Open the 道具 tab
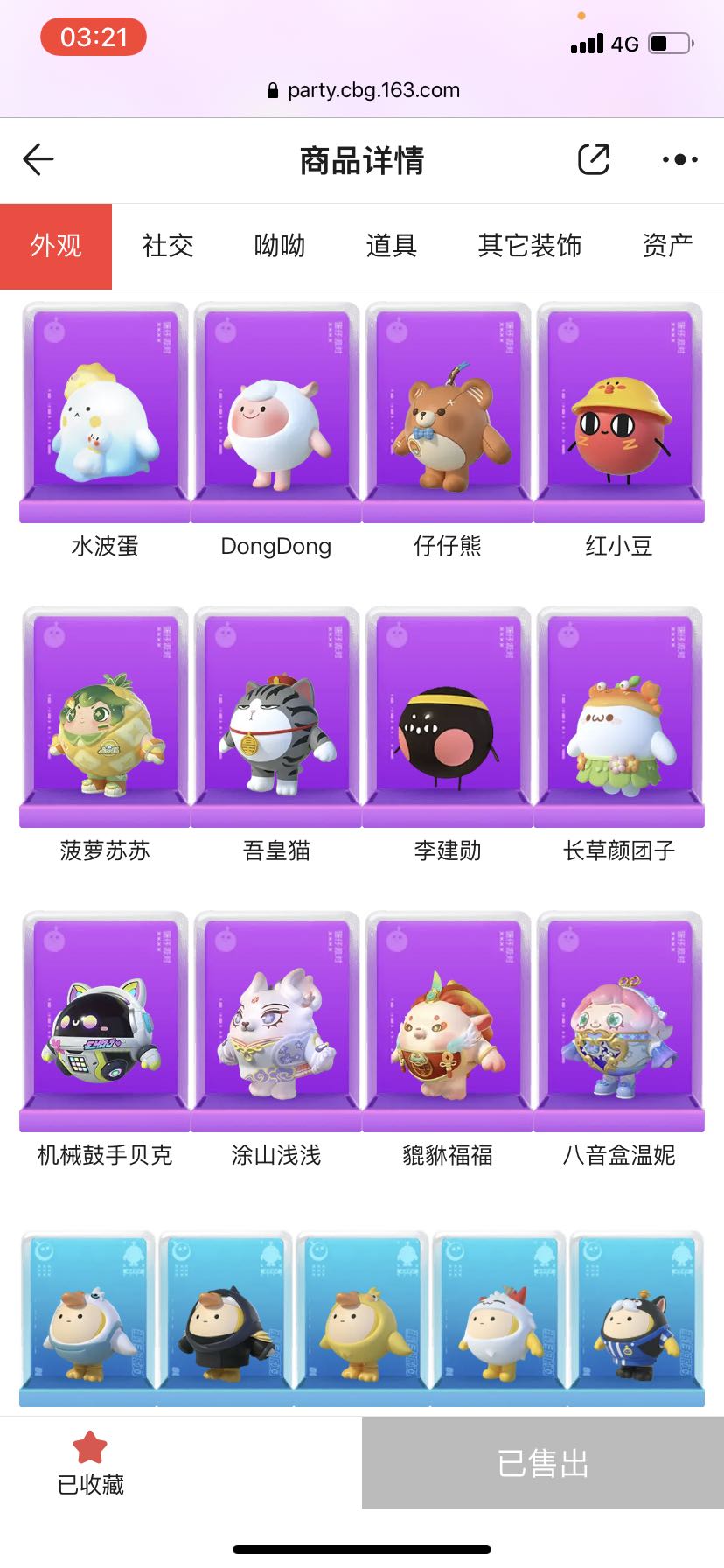The image size is (724, 1568). coord(392,246)
